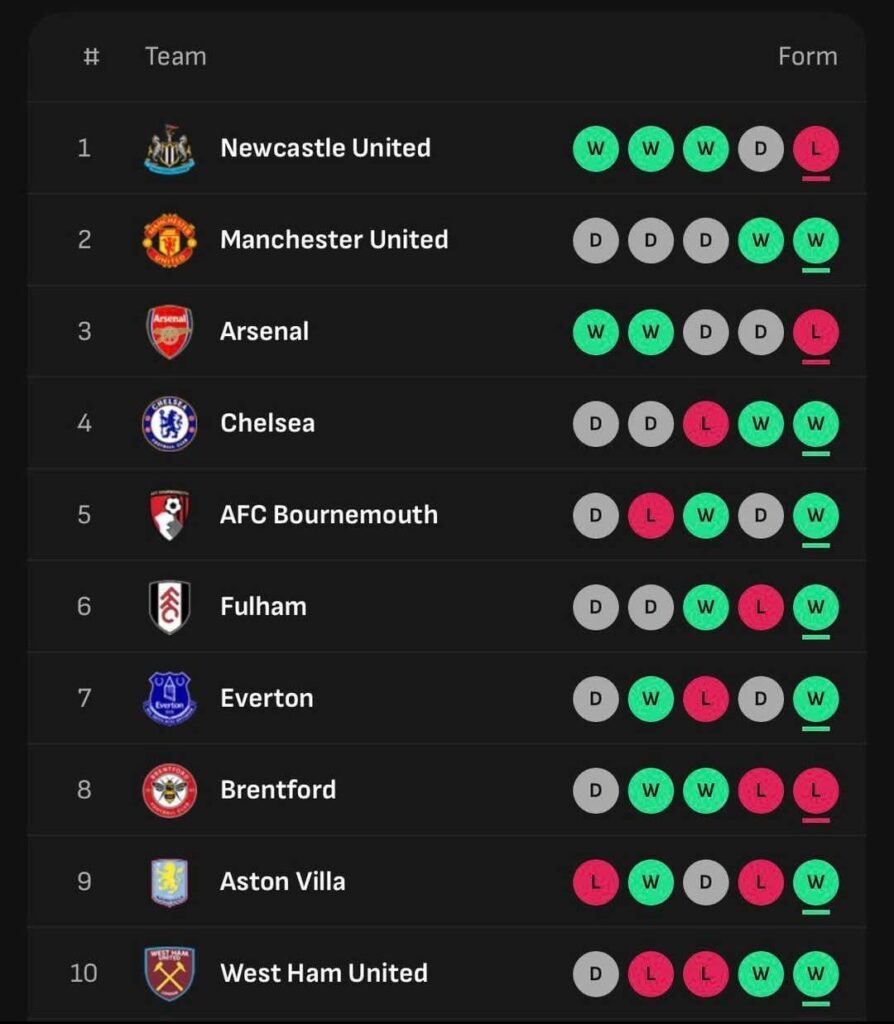Click the # column header to sort

[91, 56]
